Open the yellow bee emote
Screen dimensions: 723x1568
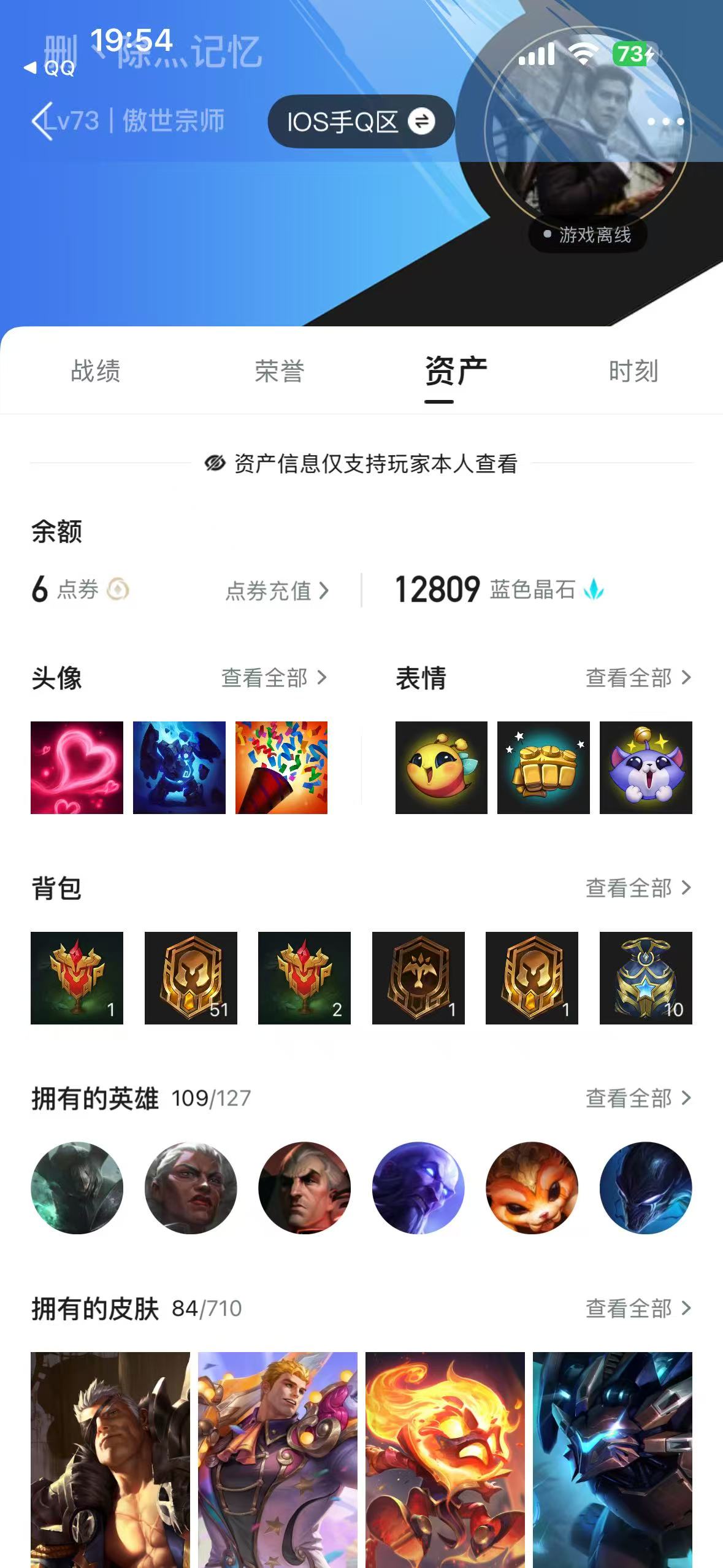click(442, 767)
